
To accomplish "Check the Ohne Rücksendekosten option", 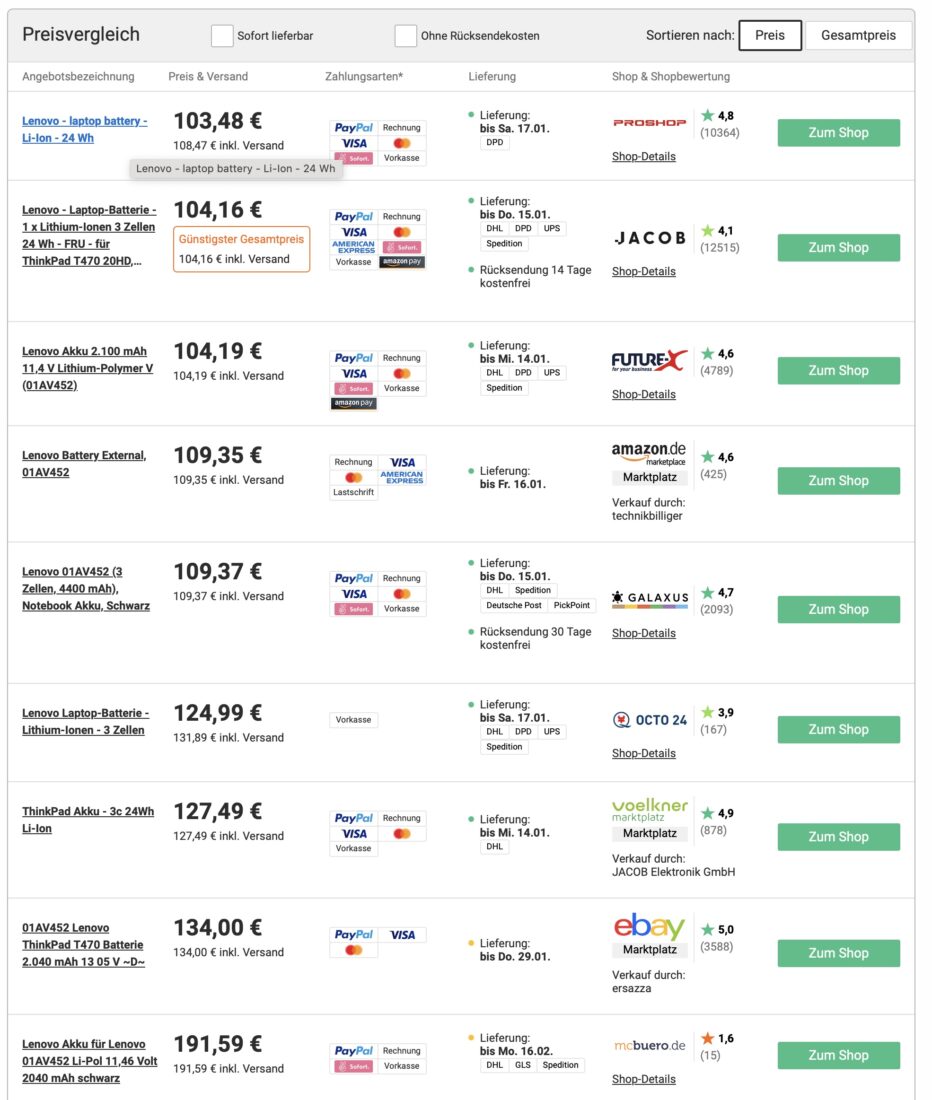I will (405, 34).
